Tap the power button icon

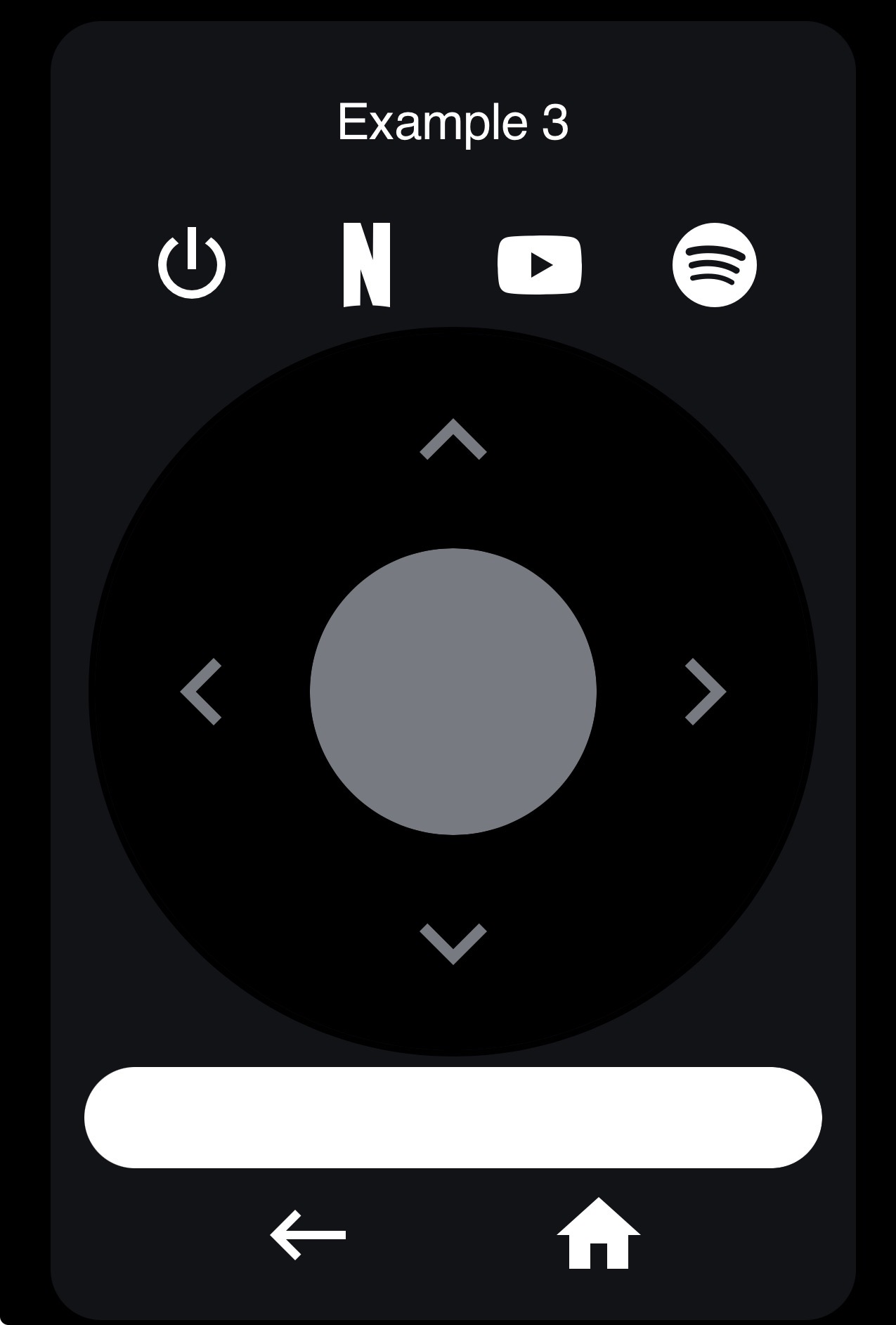pos(191,264)
